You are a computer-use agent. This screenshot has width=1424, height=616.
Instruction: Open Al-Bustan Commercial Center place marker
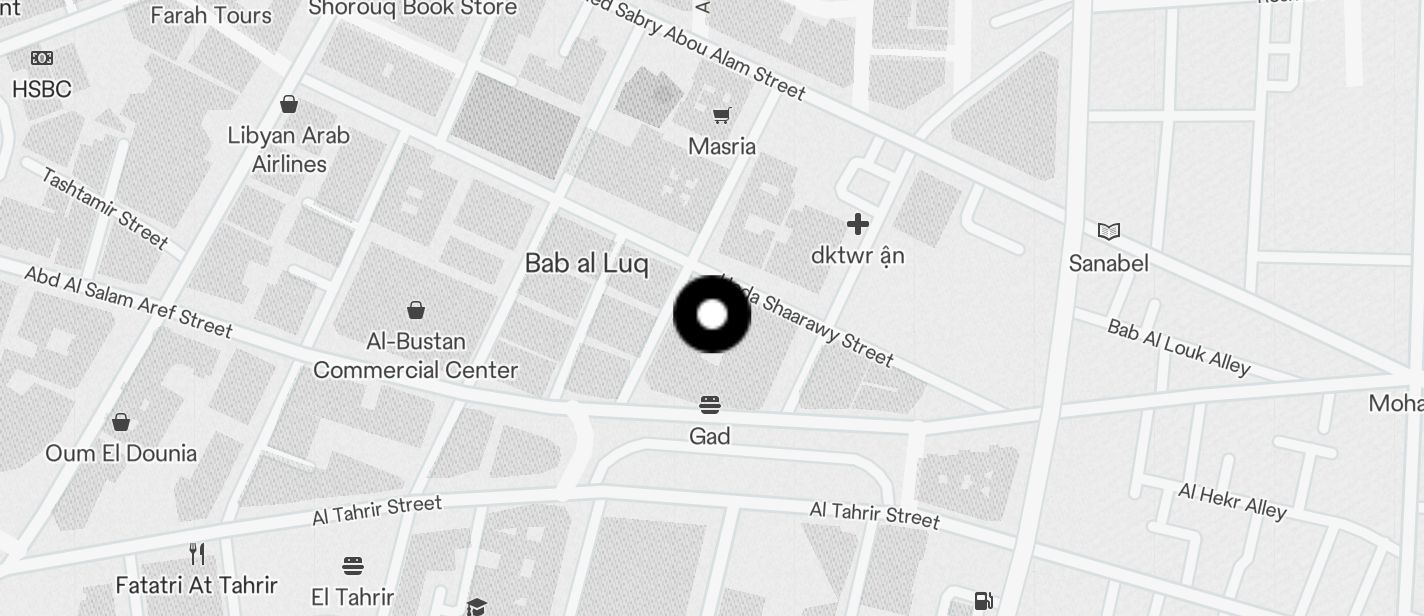pos(416,311)
